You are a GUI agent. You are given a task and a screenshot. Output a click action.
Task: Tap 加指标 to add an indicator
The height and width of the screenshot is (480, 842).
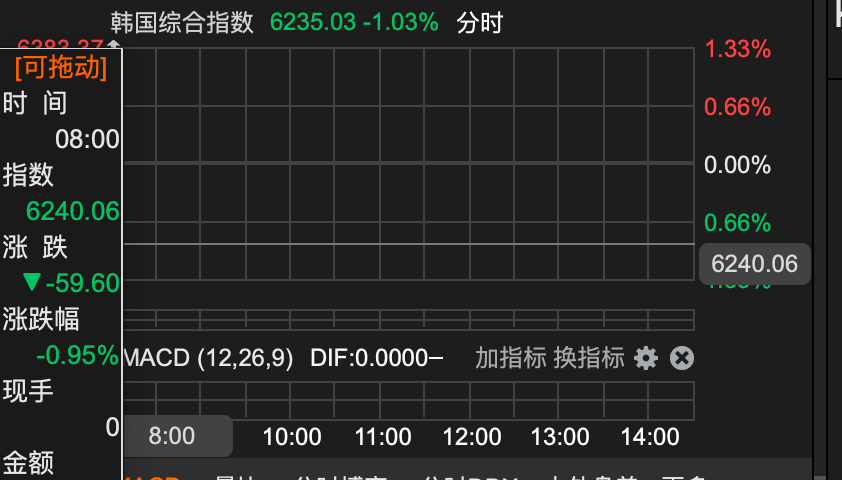click(511, 358)
